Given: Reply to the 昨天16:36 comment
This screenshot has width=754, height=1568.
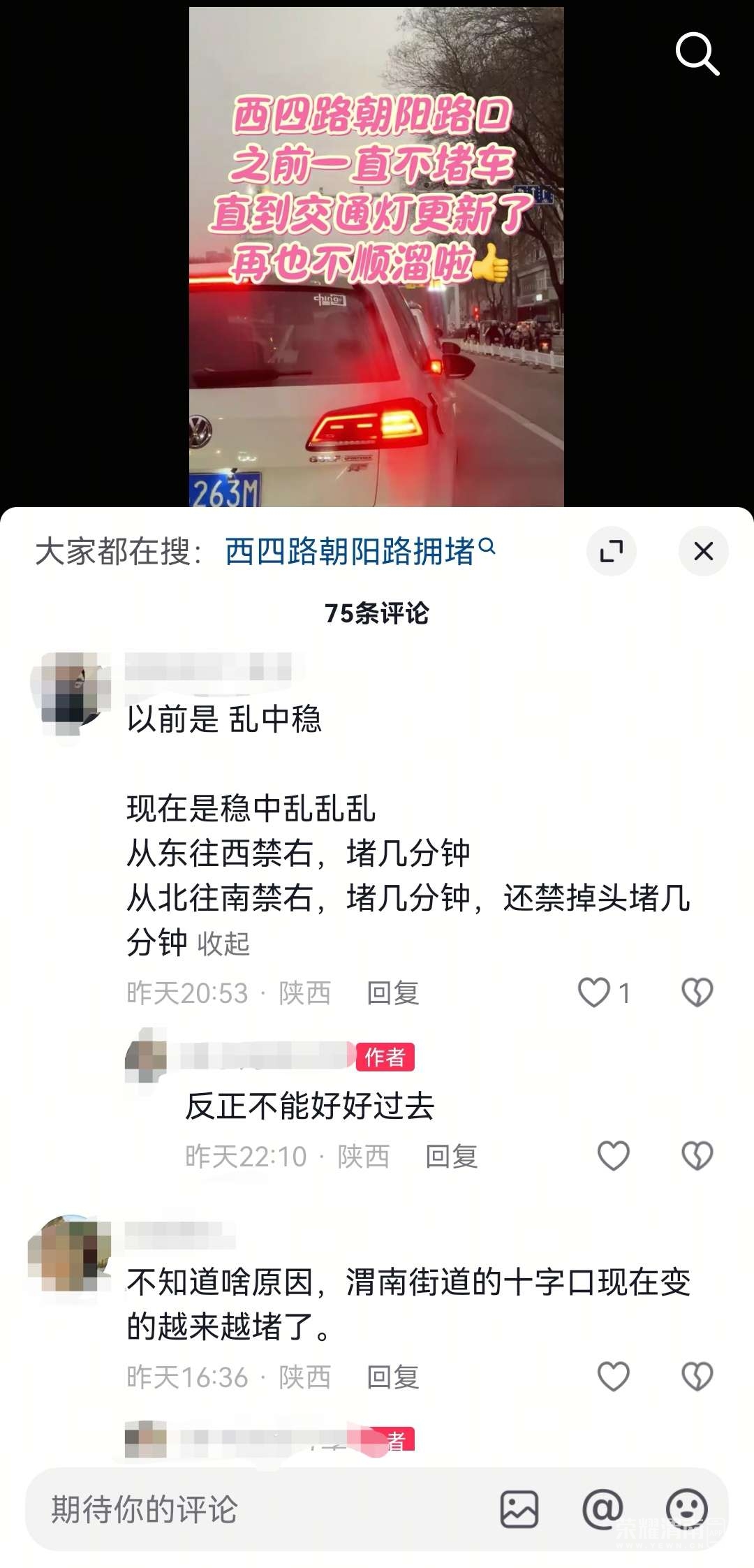Looking at the screenshot, I should pos(392,1377).
